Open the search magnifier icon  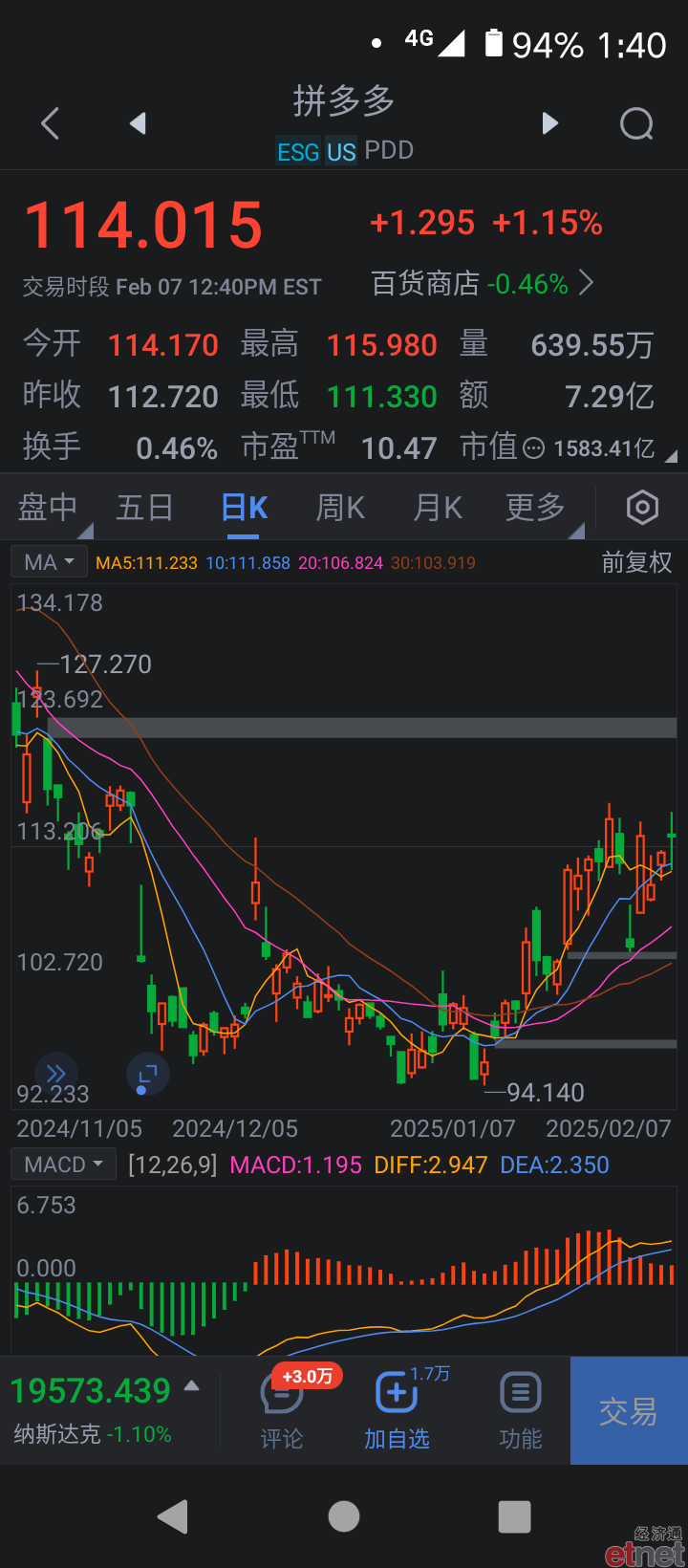(636, 123)
